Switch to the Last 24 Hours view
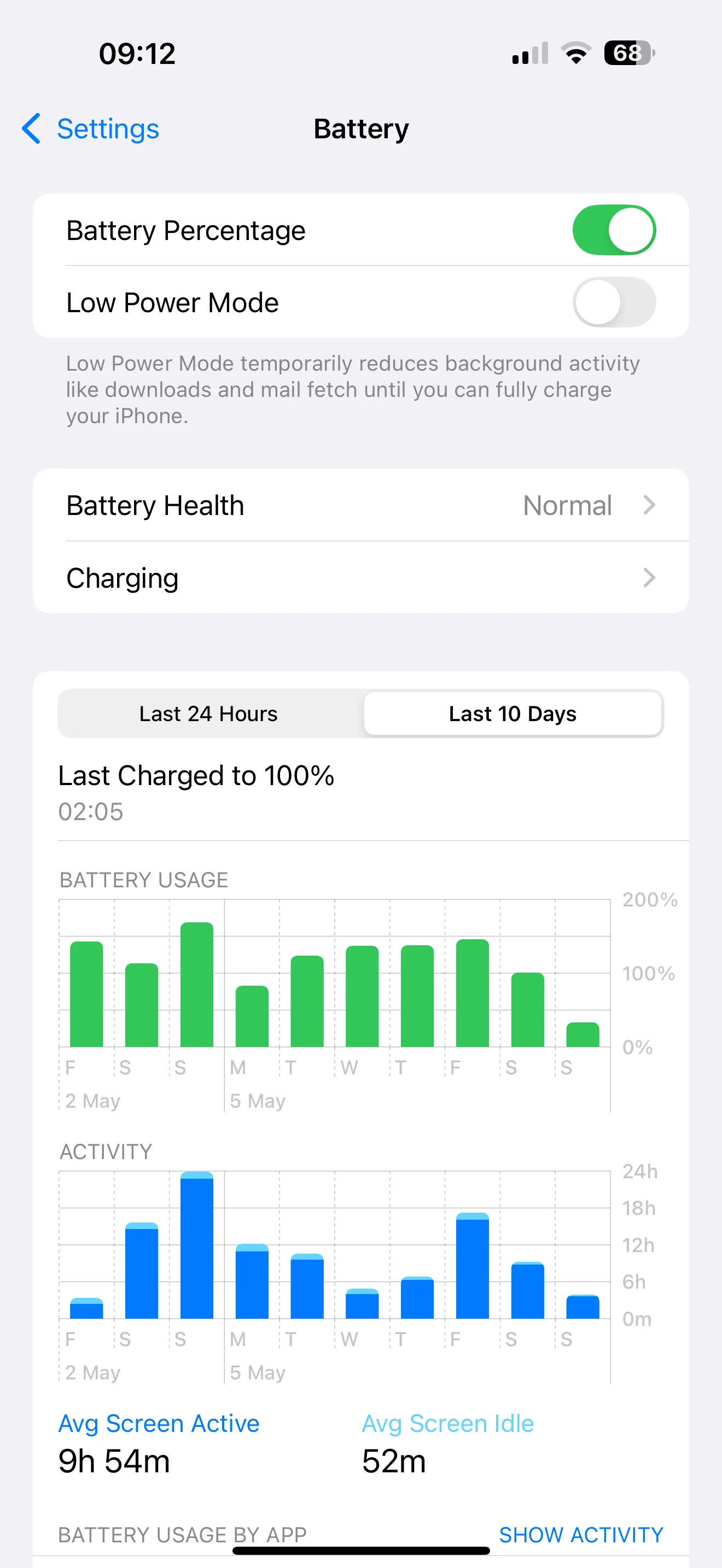The image size is (722, 1568). (208, 713)
